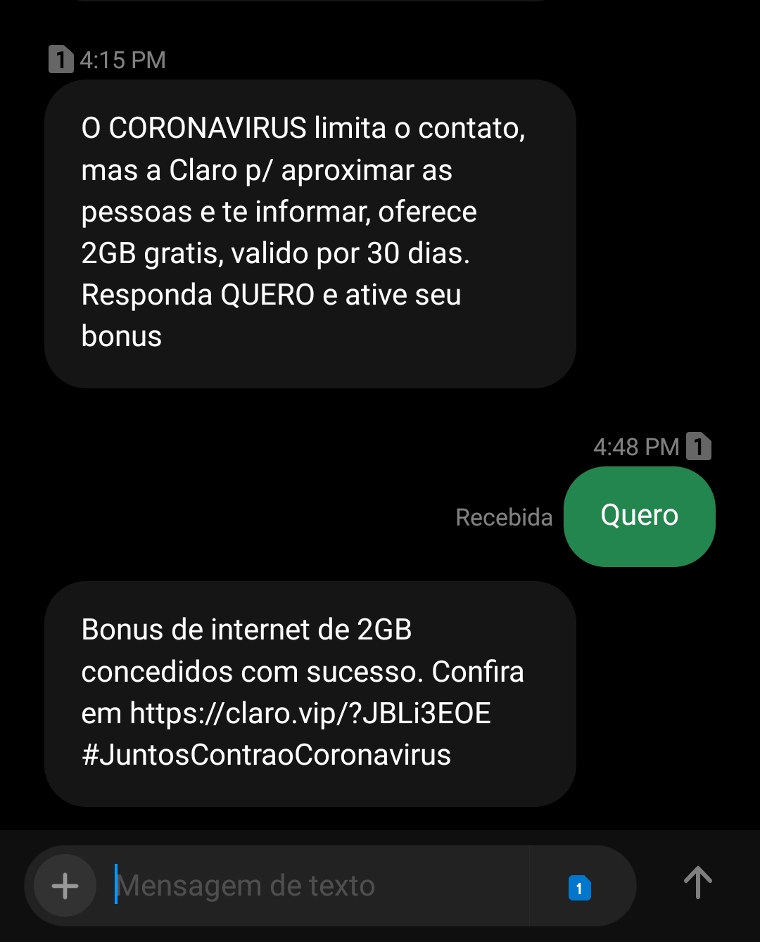Tap the SIM 1 selector icon
The height and width of the screenshot is (942, 760).
click(580, 887)
